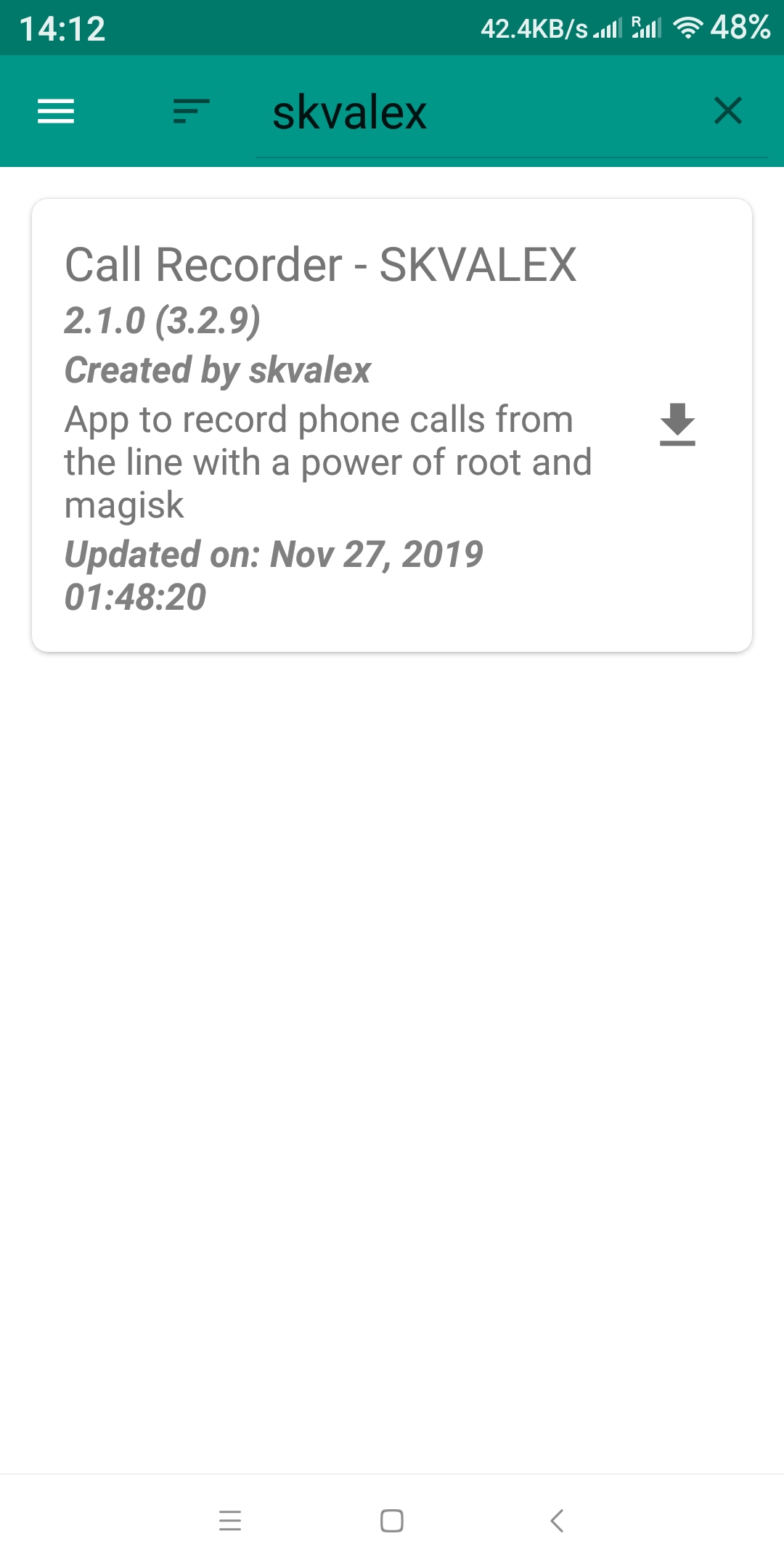The width and height of the screenshot is (784, 1568).
Task: Download the Call Recorder - SKVALEX module
Action: [677, 425]
